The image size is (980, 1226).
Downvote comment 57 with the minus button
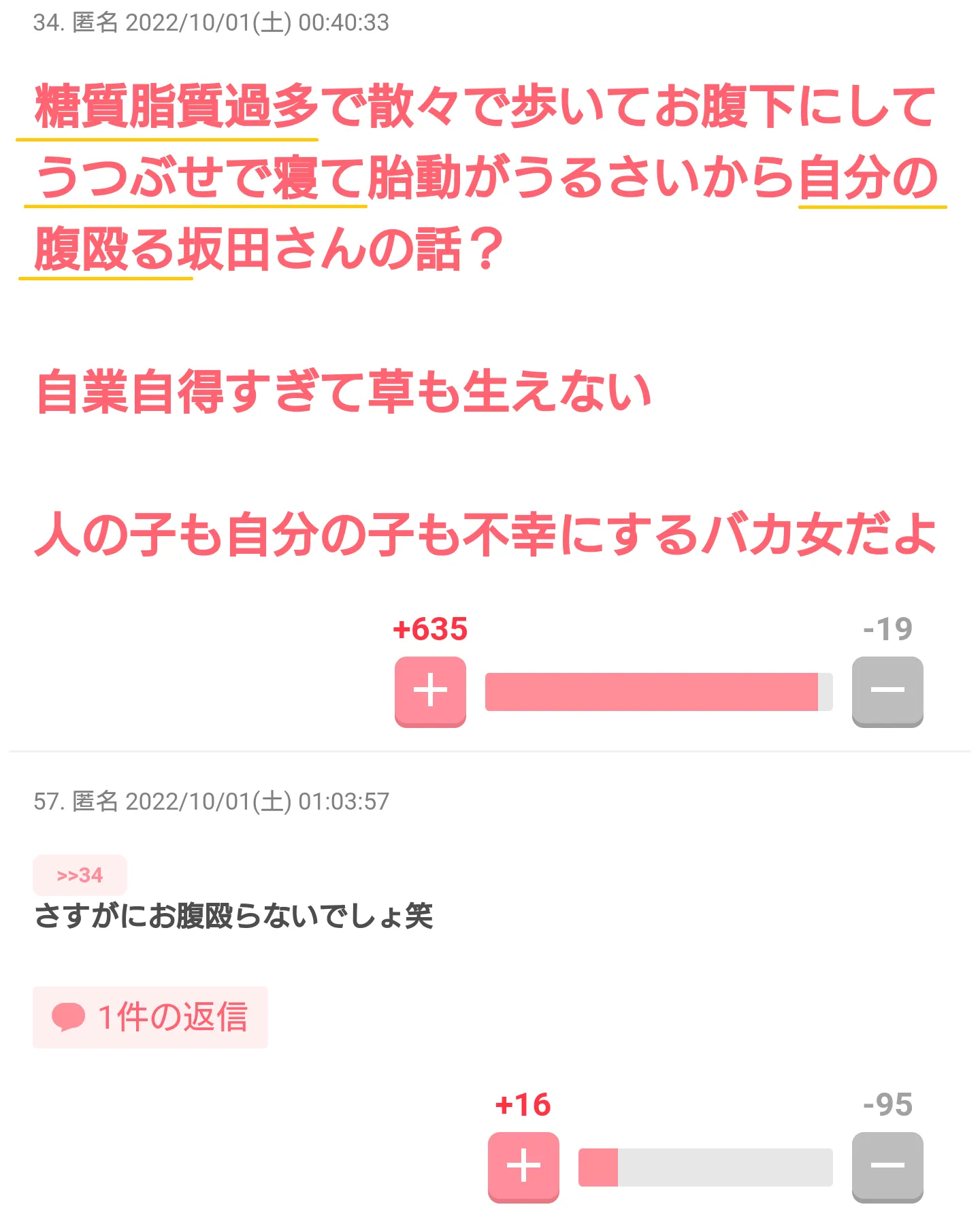point(887,1167)
